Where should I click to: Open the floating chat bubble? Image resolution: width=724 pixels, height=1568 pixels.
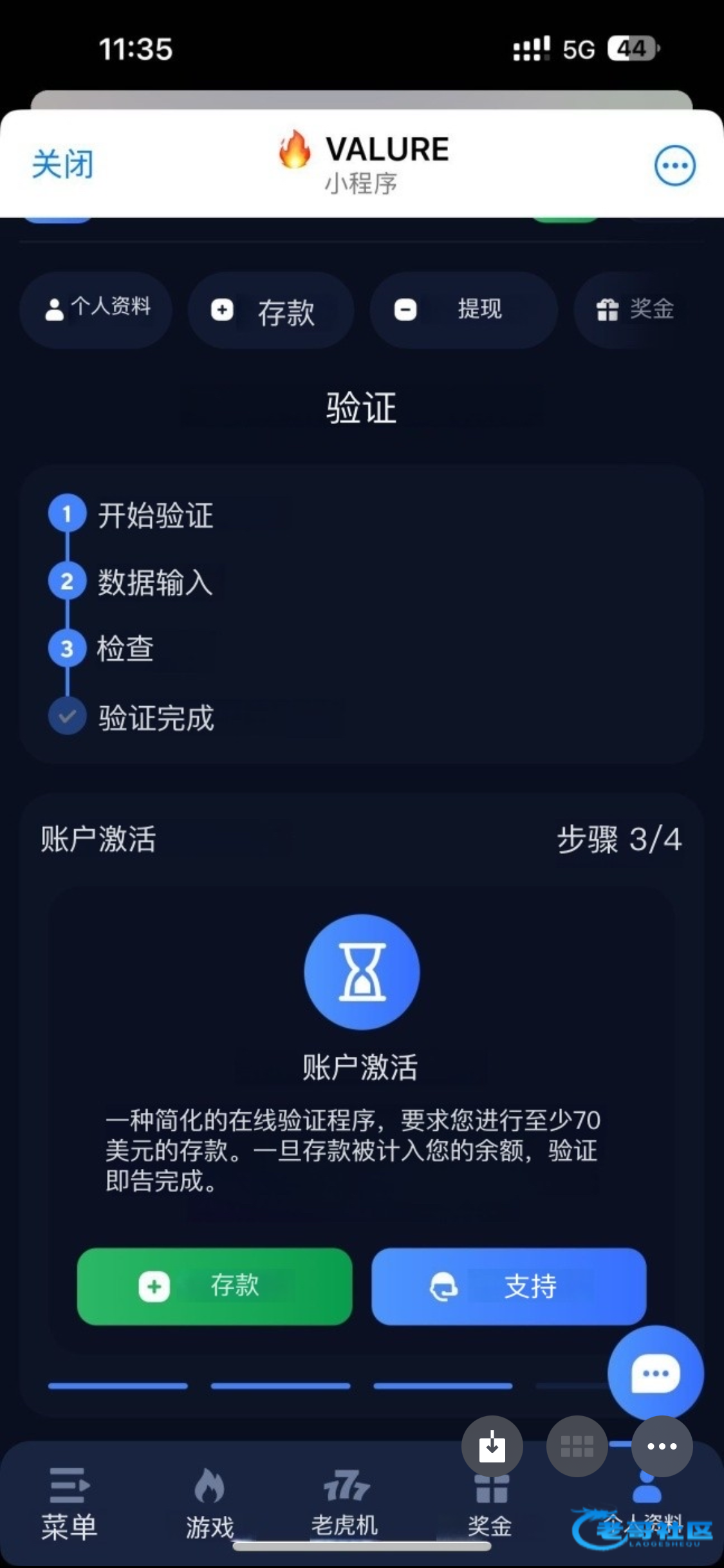coord(655,1372)
